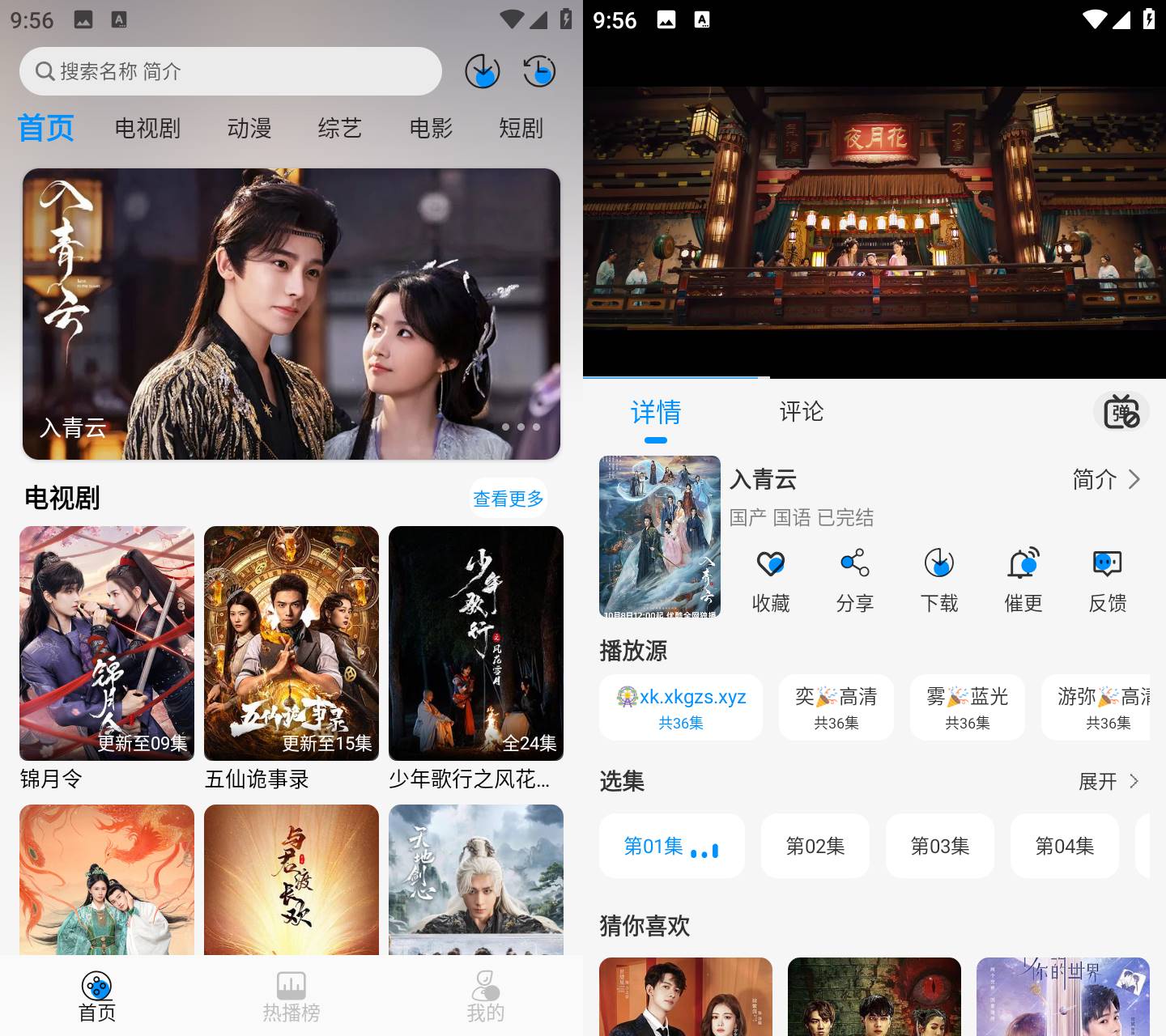The width and height of the screenshot is (1166, 1036).
Task: Open the 锦月令 drama card
Action: [x=107, y=643]
